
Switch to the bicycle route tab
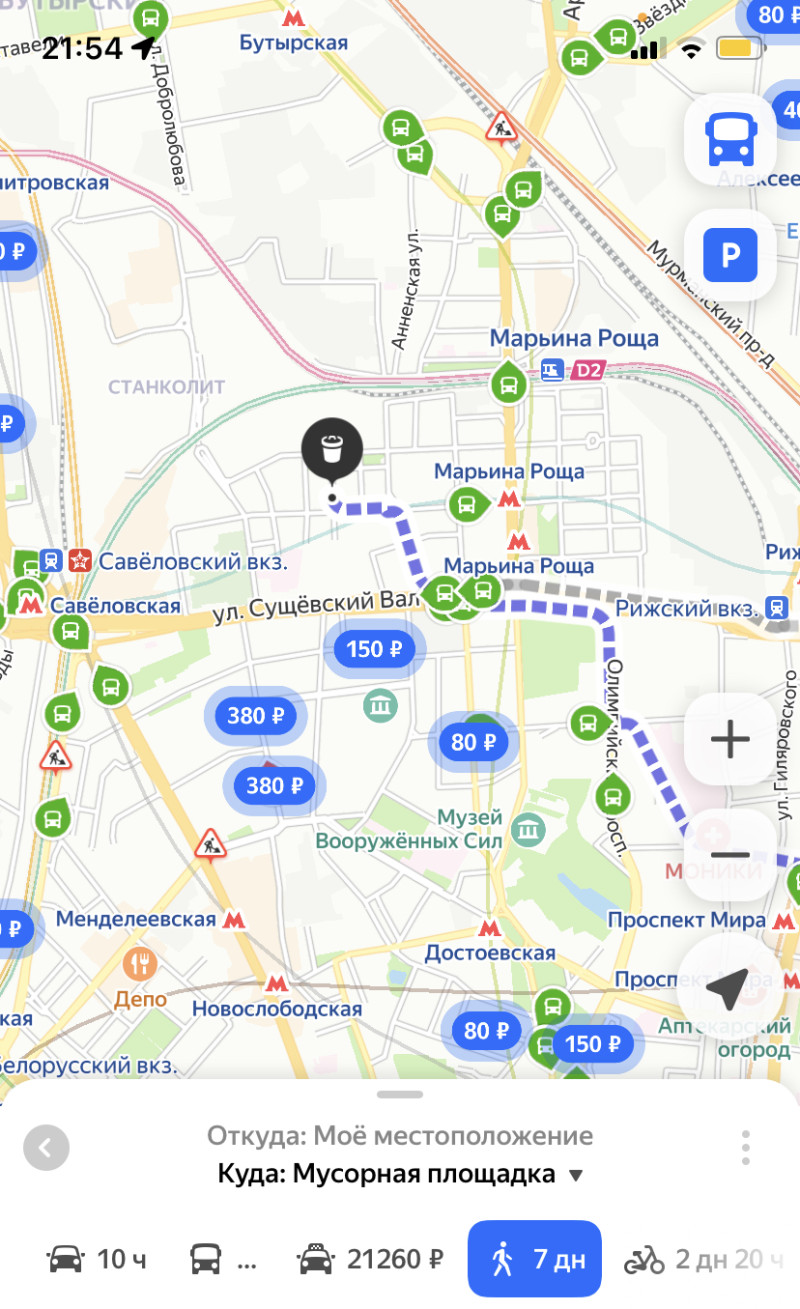[x=700, y=1259]
